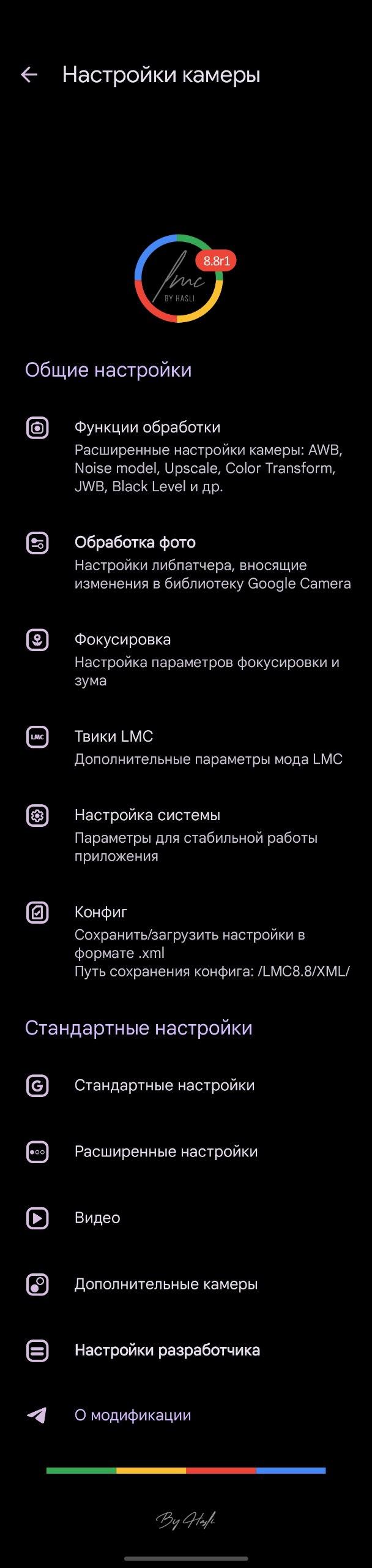Open Обработка фото libpatcher settings
This screenshot has height=1568, width=372.
click(x=186, y=562)
